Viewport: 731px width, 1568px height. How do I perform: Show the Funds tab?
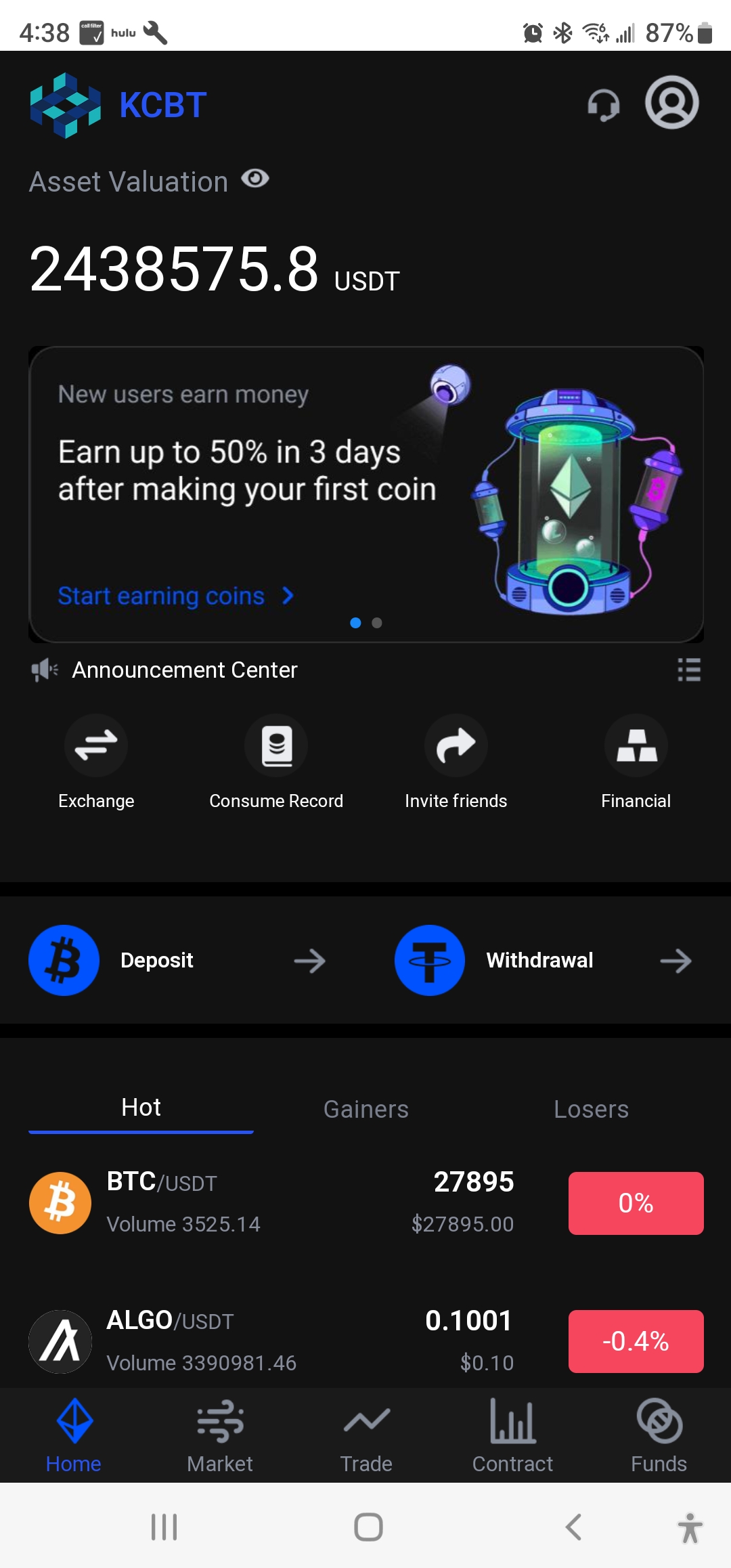[659, 1435]
